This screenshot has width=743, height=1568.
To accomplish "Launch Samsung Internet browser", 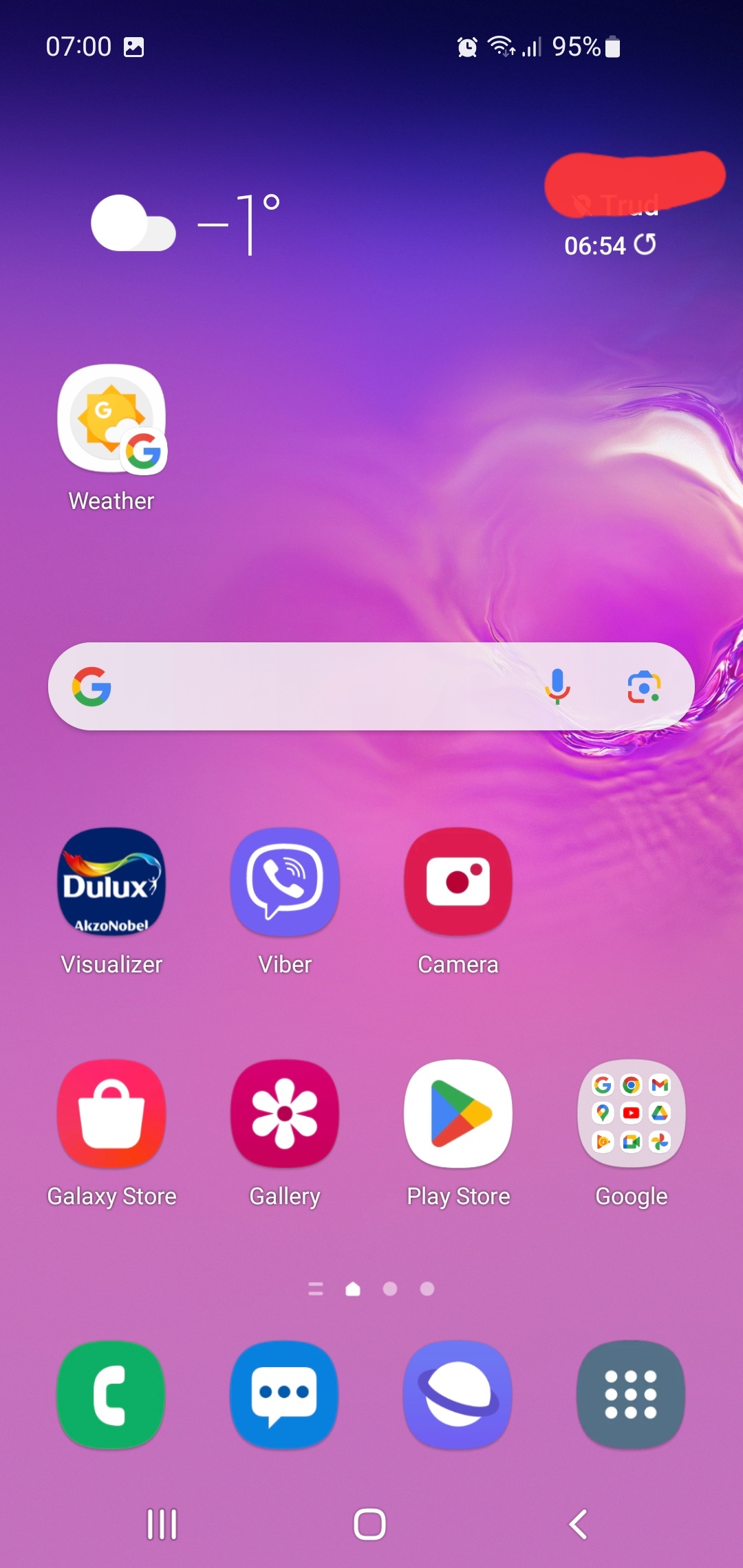I will (458, 1394).
